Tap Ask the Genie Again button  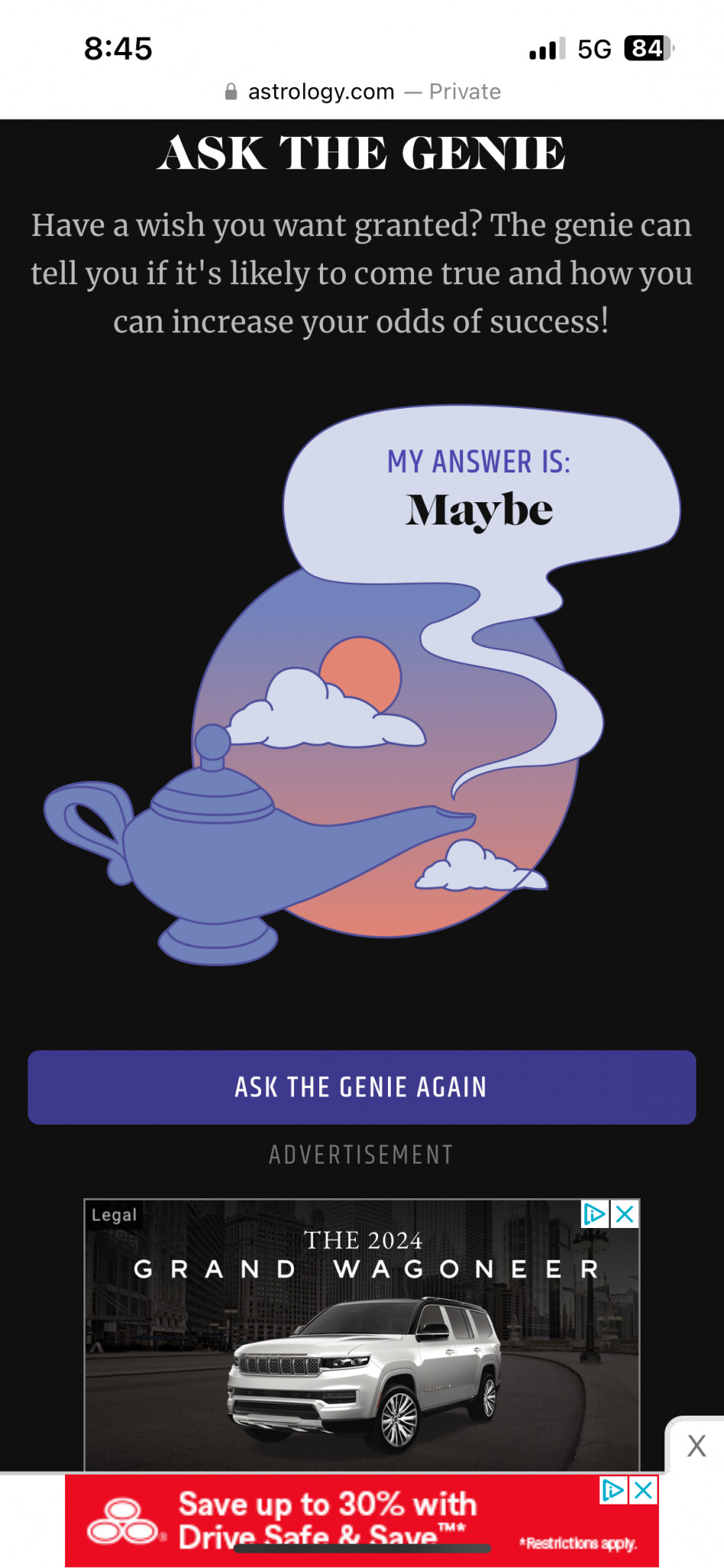point(362,1086)
